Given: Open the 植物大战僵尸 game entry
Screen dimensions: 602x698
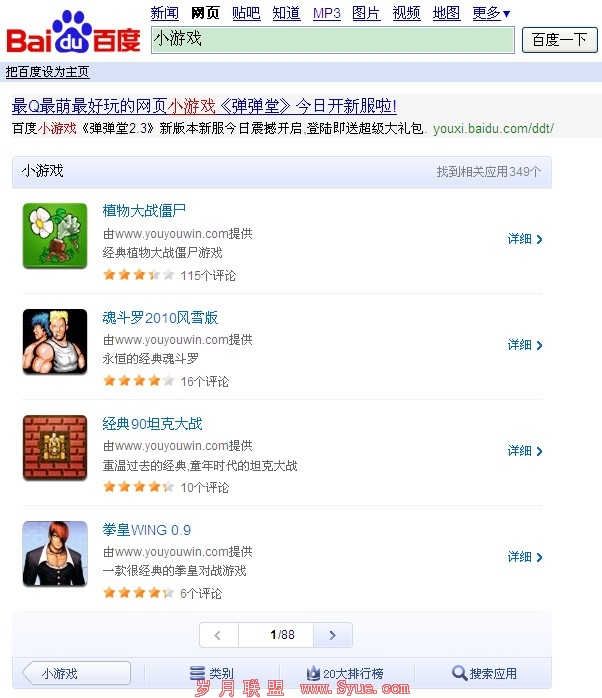Looking at the screenshot, I should point(144,210).
